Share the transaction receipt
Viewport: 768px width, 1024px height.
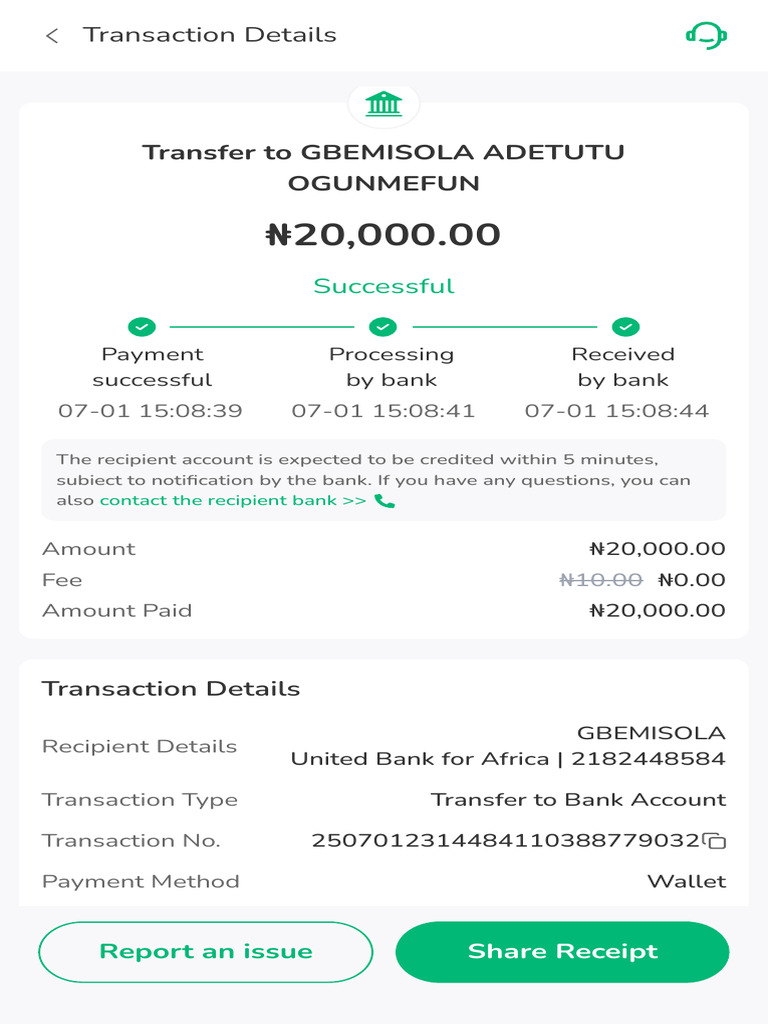[x=562, y=951]
